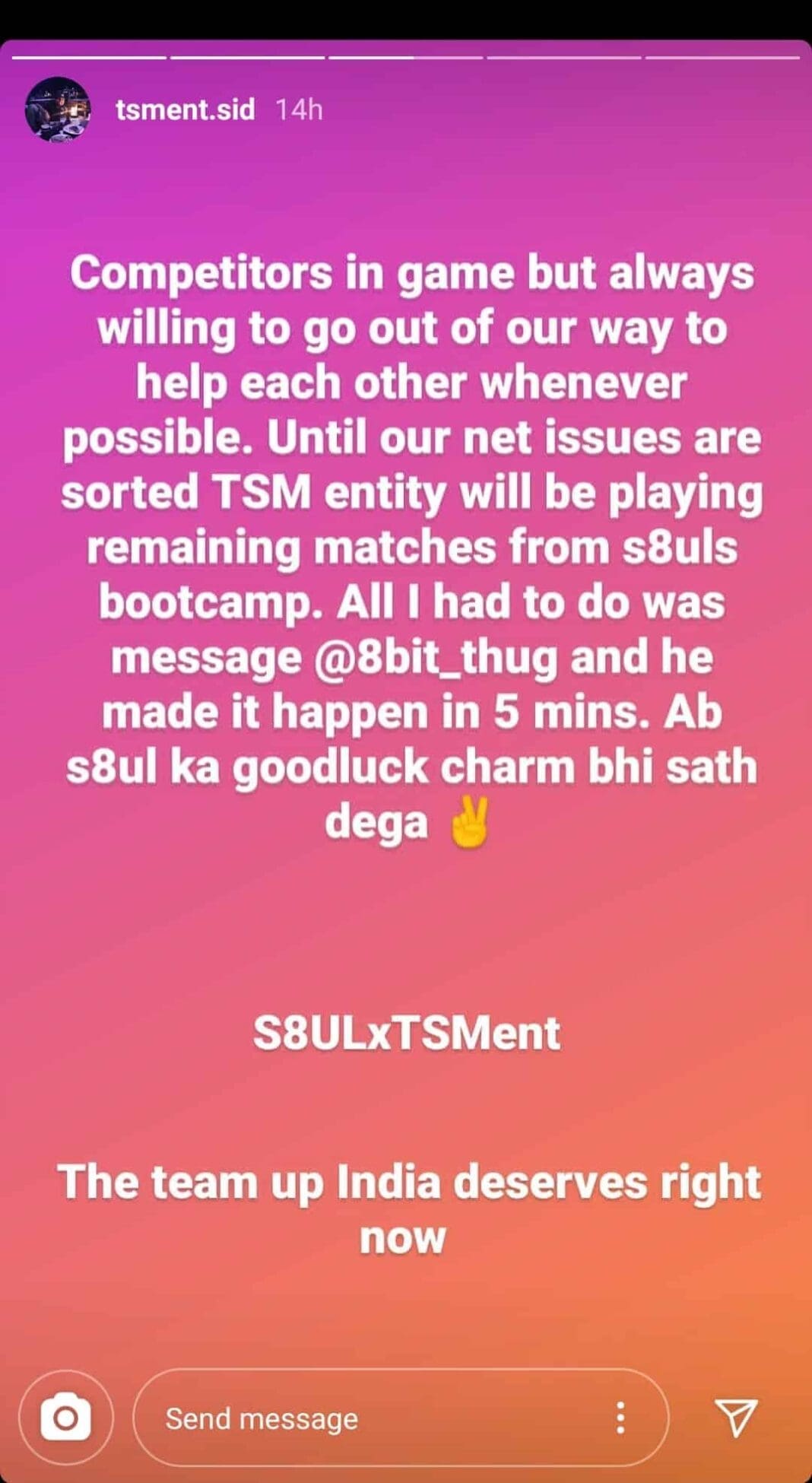Open the tsment.sid username link
This screenshot has width=812, height=1483.
coord(185,110)
